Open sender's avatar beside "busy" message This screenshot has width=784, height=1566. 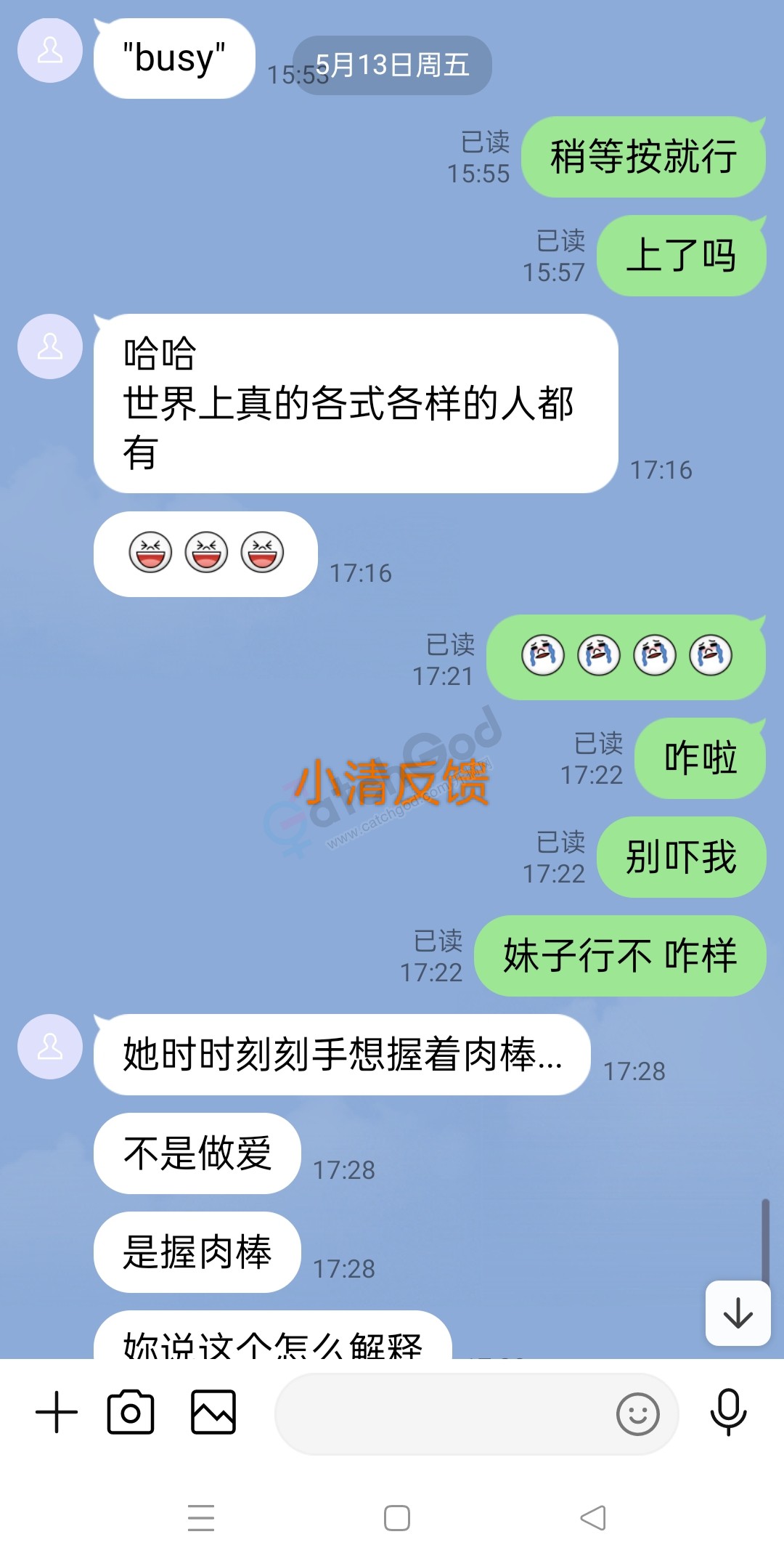50,51
